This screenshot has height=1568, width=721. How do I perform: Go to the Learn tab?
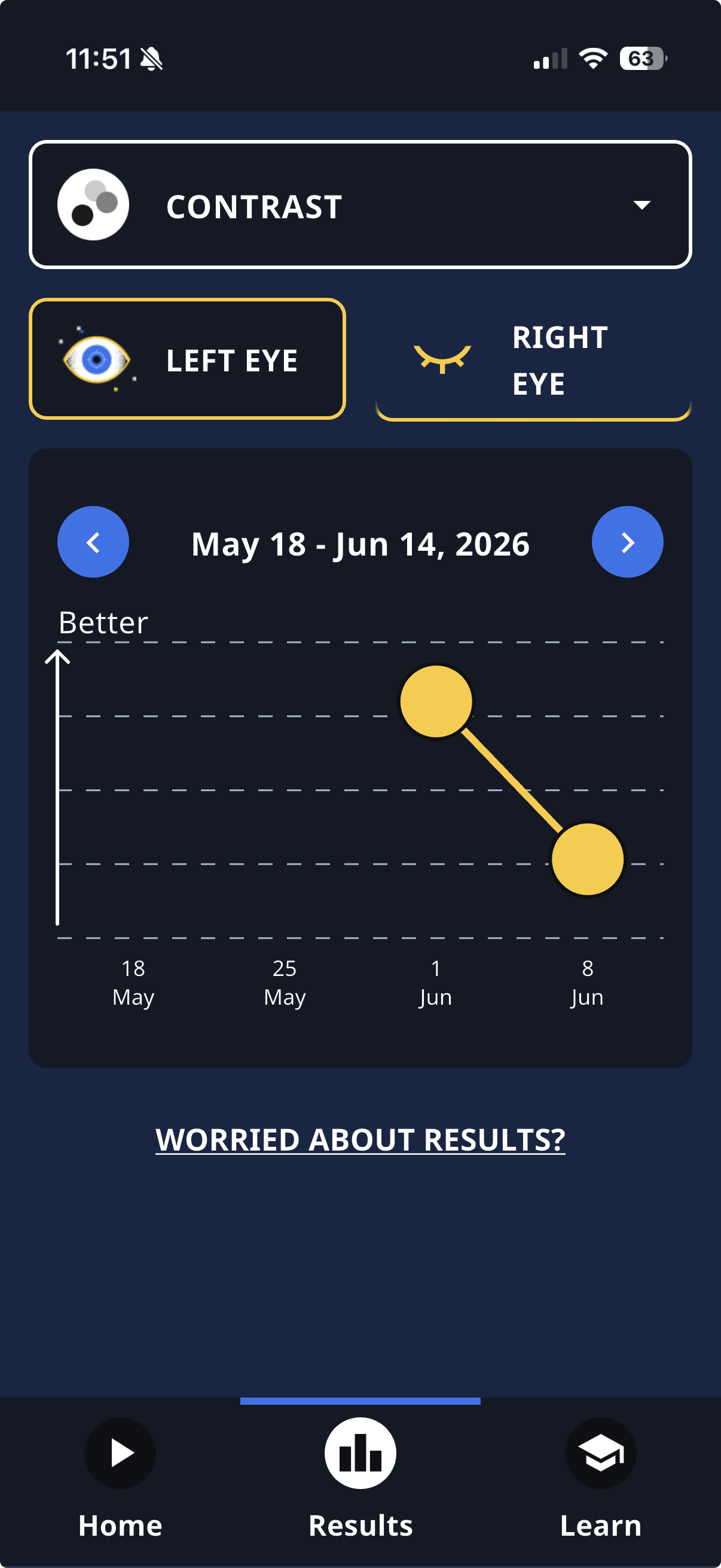[600, 1479]
